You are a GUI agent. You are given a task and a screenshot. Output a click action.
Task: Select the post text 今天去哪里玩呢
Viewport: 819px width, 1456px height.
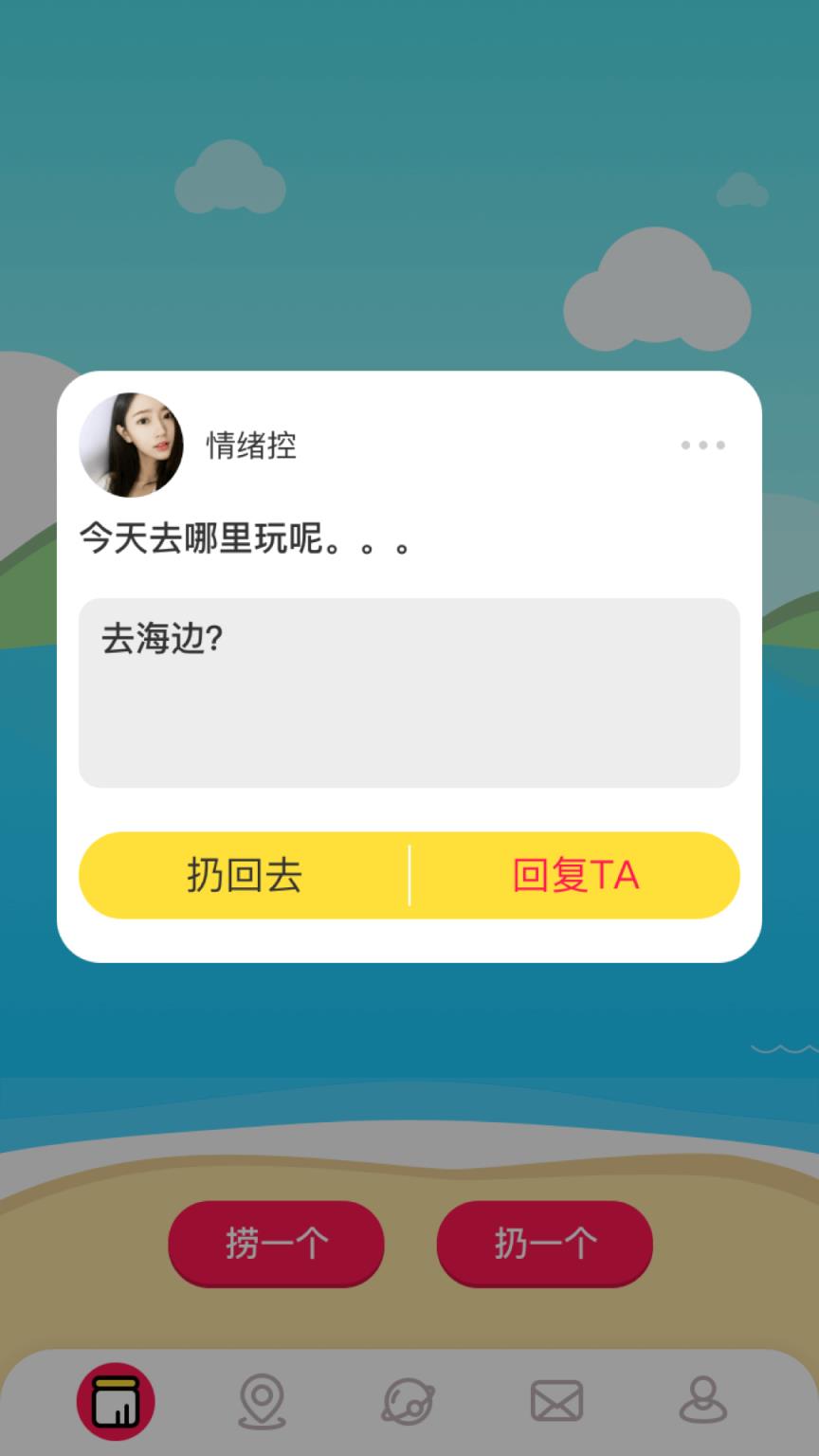(246, 540)
